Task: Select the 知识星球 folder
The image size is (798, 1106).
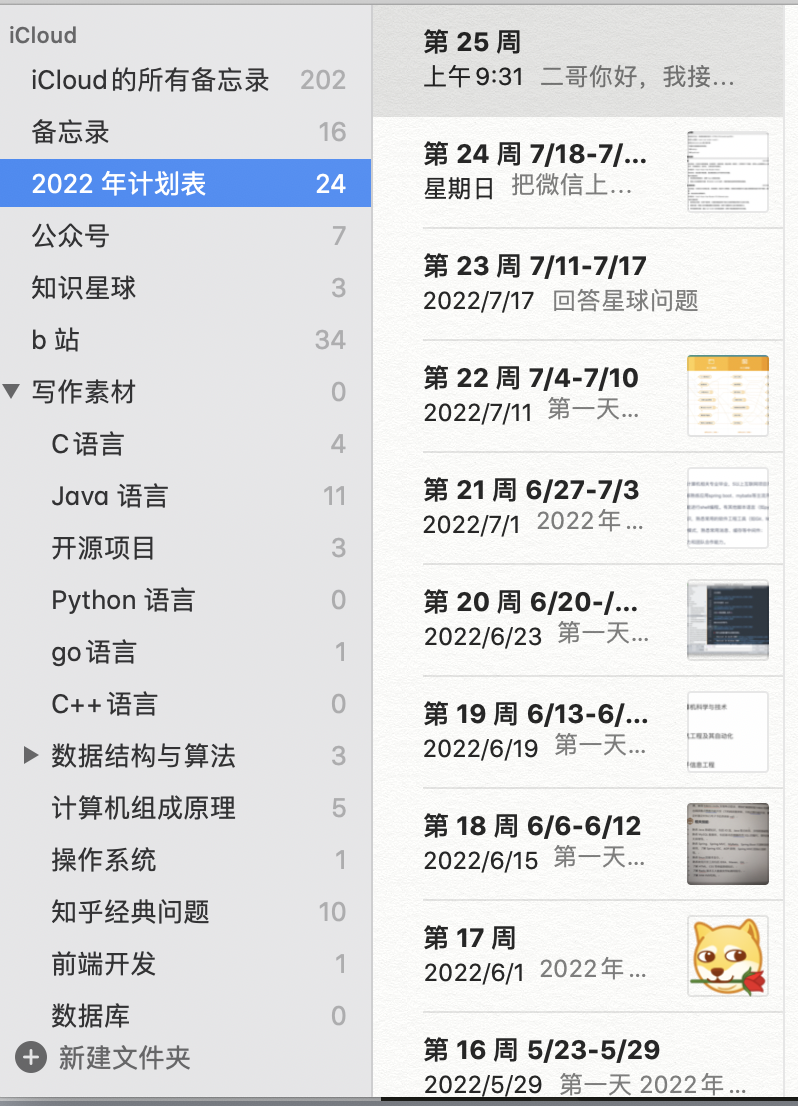Action: (x=83, y=288)
